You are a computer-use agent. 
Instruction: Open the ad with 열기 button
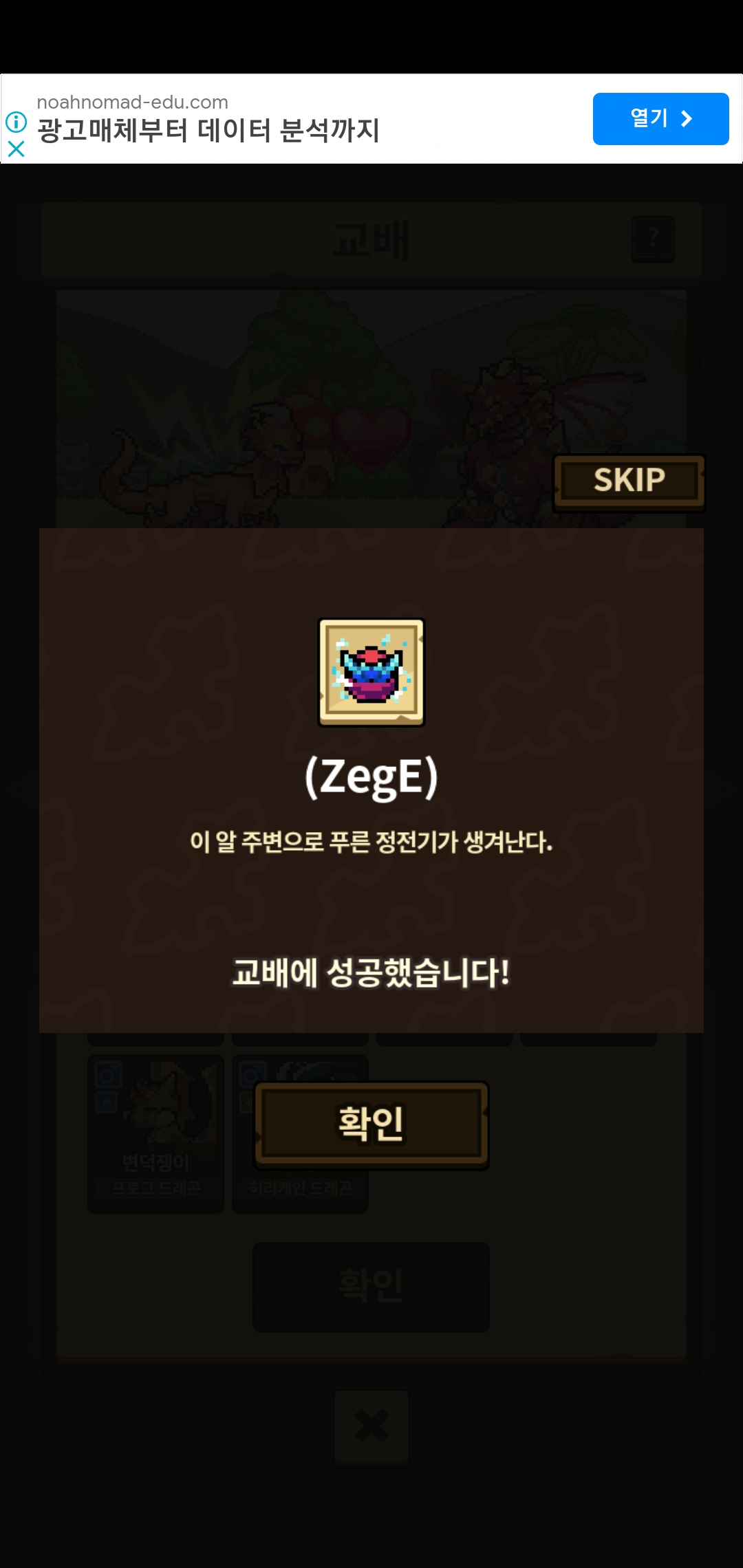(660, 119)
